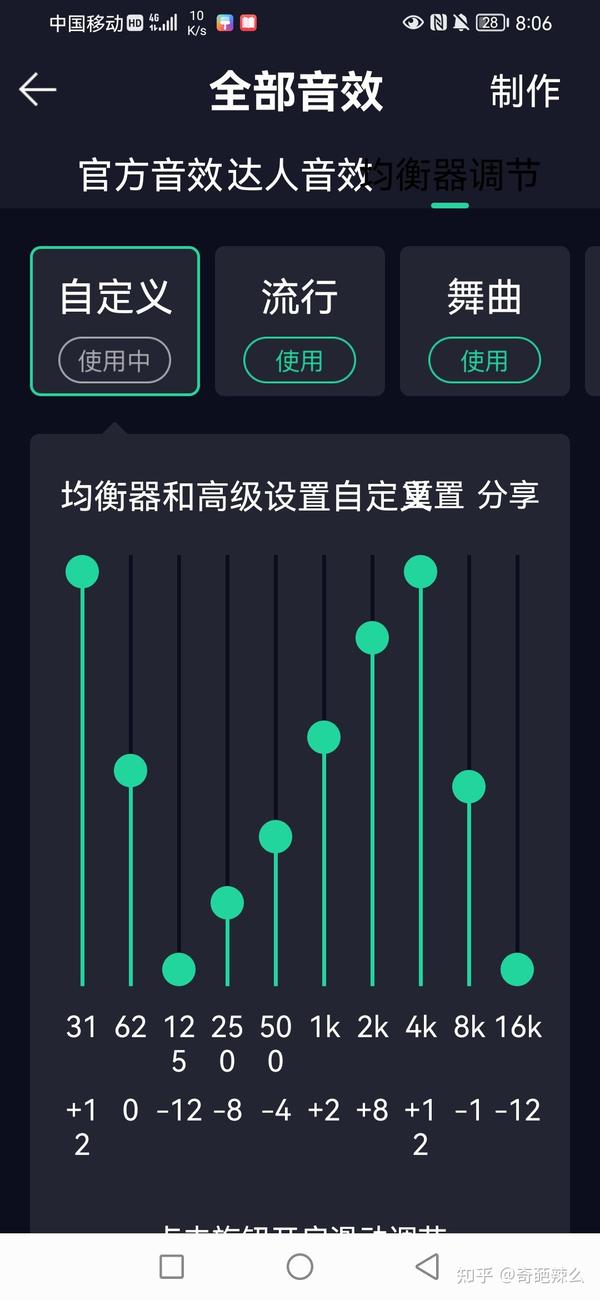Apply the 舞曲 preset with its 使用 button
The height and width of the screenshot is (1300, 600).
click(485, 360)
